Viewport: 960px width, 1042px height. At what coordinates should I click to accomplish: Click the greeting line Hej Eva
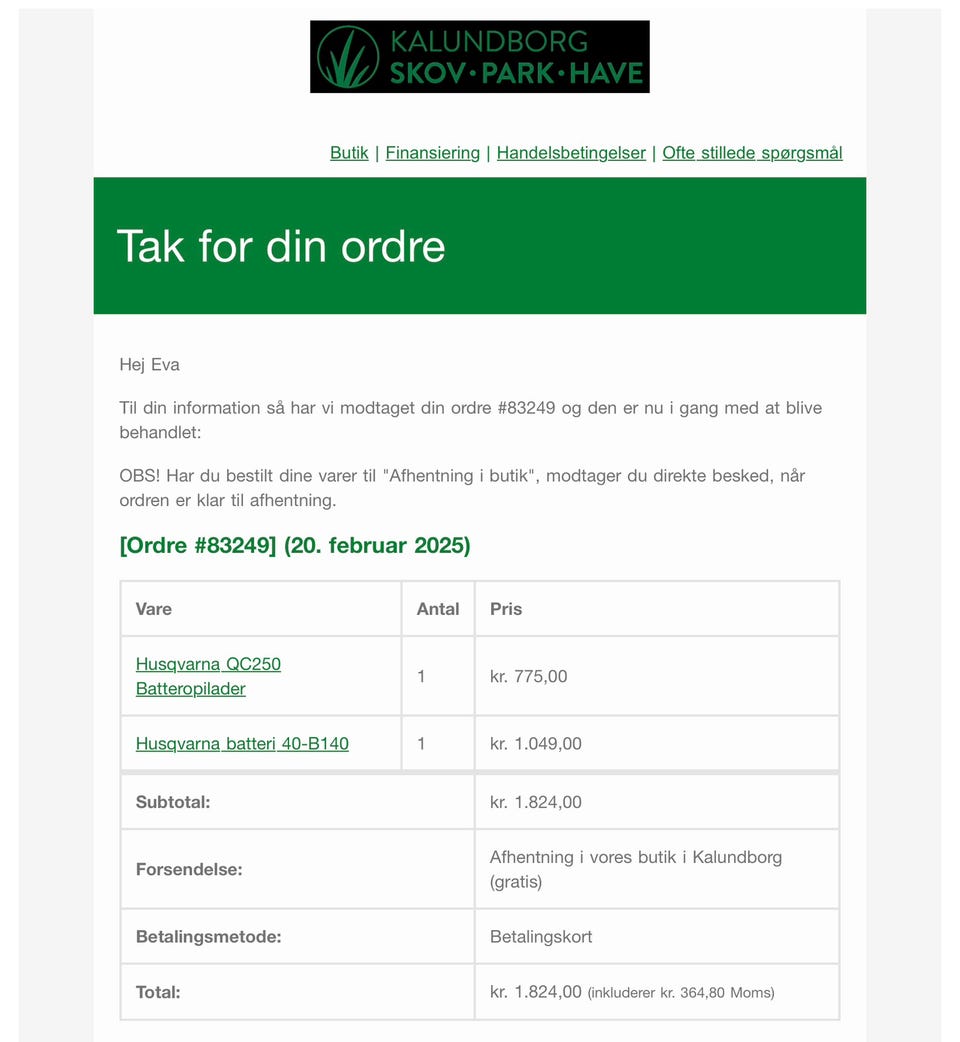148,364
